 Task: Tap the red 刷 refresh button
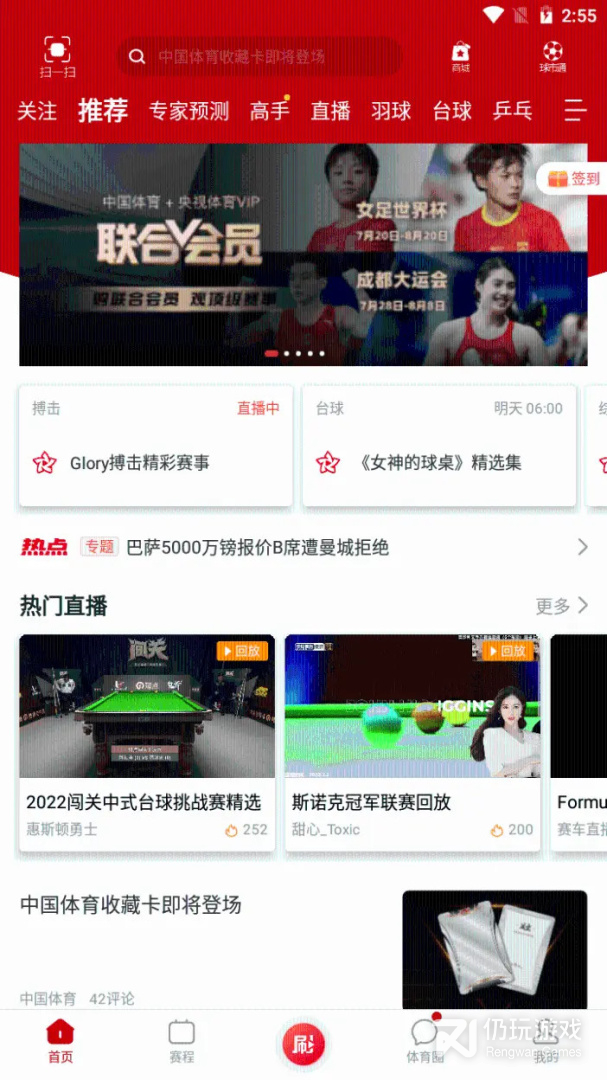coord(303,1044)
